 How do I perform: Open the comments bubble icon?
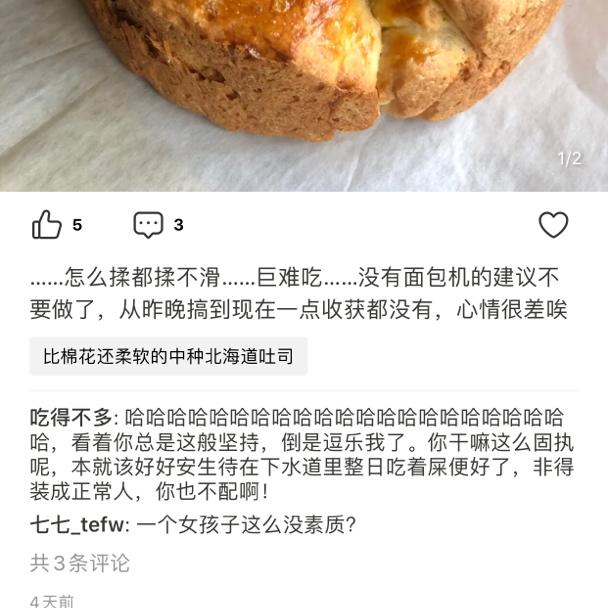click(148, 225)
